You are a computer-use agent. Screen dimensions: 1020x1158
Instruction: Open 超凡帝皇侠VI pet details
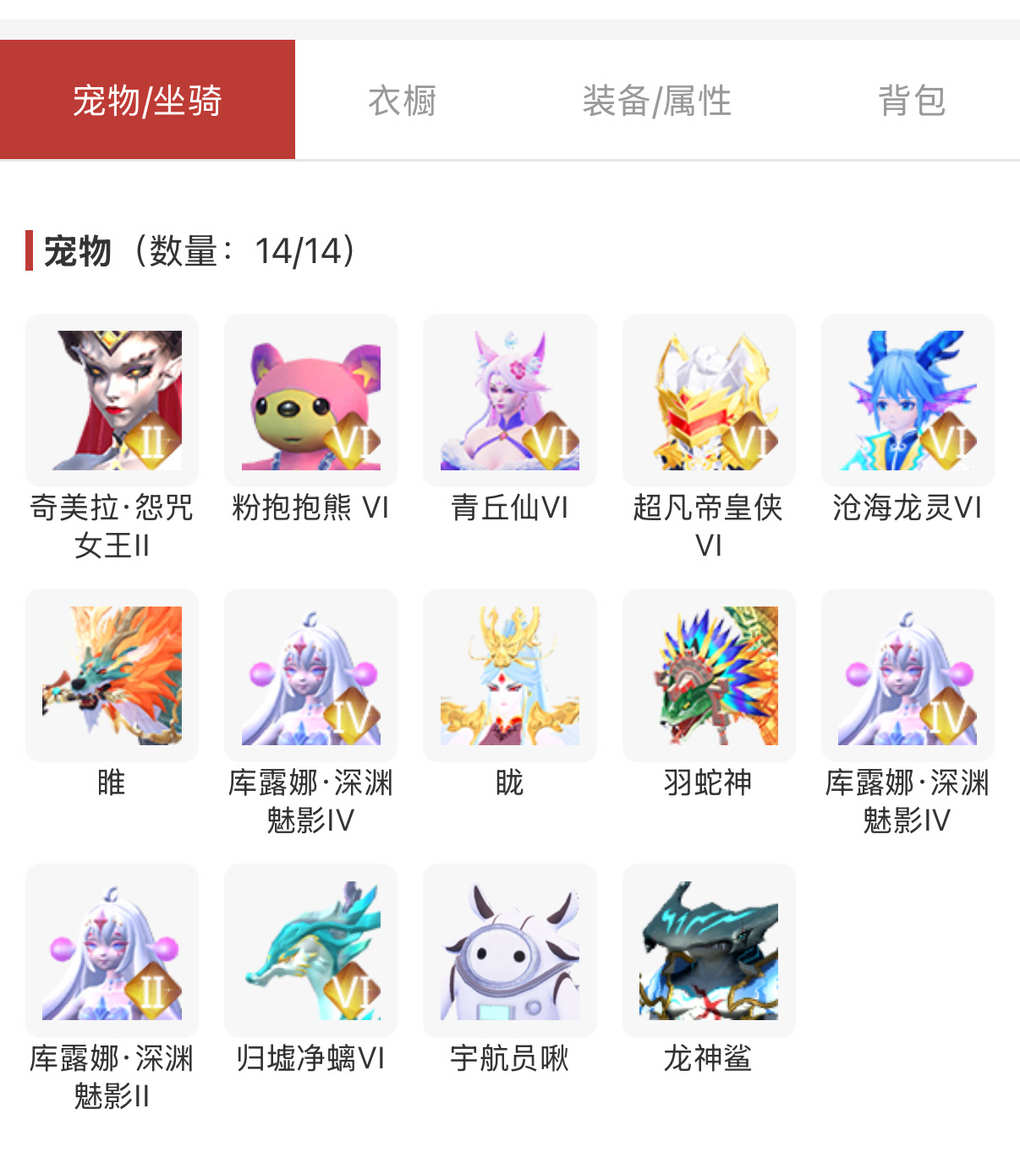709,400
